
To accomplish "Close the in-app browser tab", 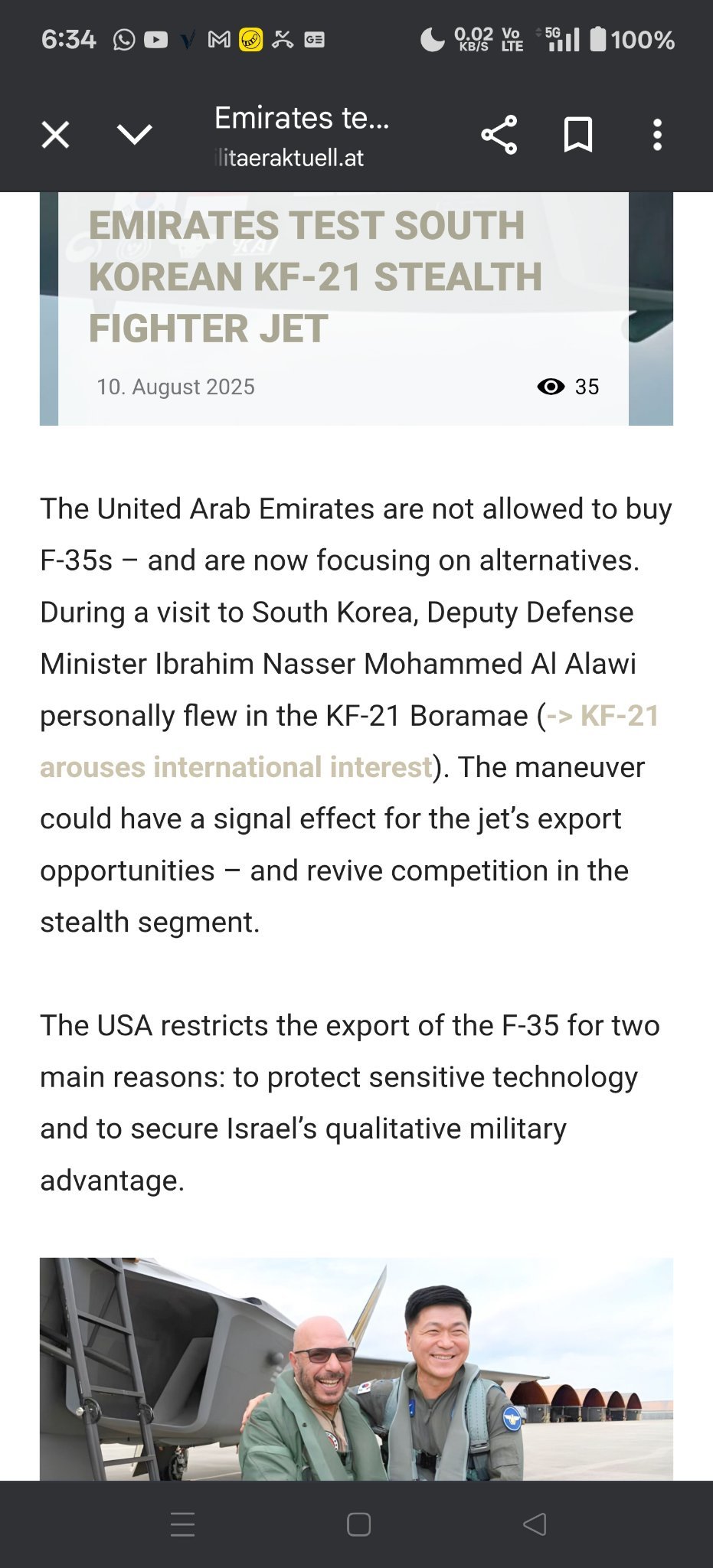I will [x=55, y=135].
